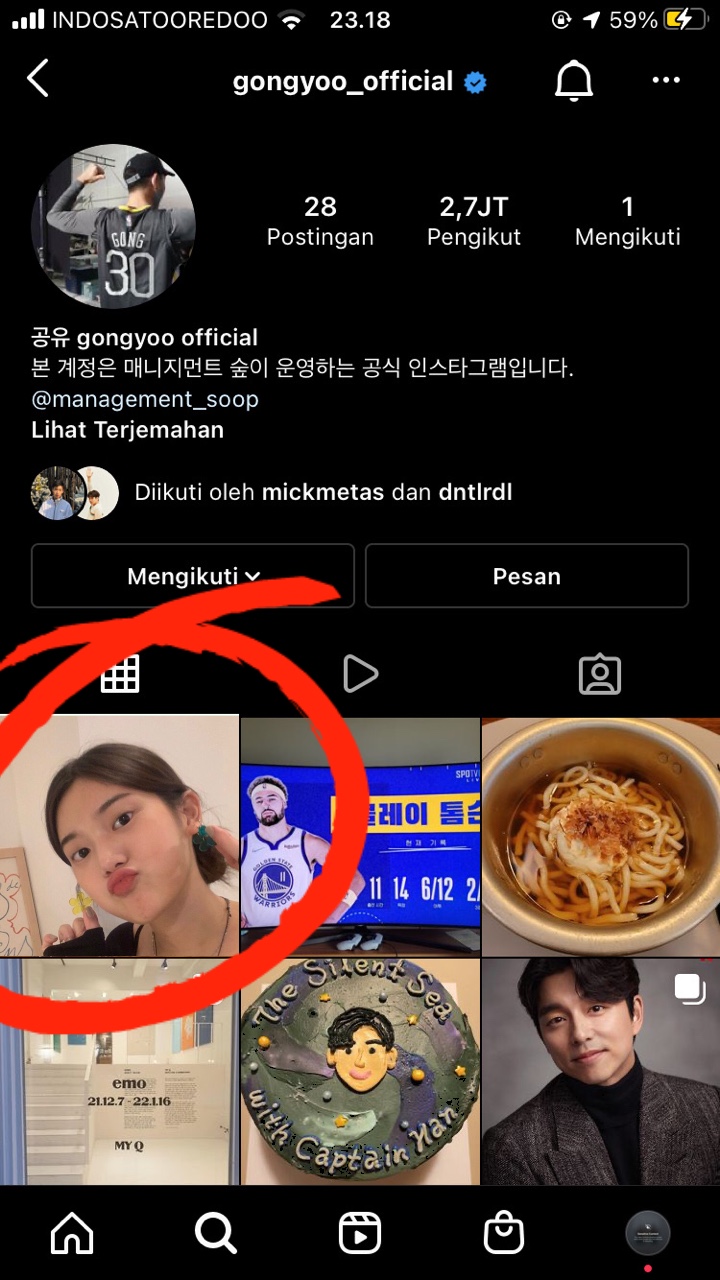Switch to the reels video tab

coord(360,674)
